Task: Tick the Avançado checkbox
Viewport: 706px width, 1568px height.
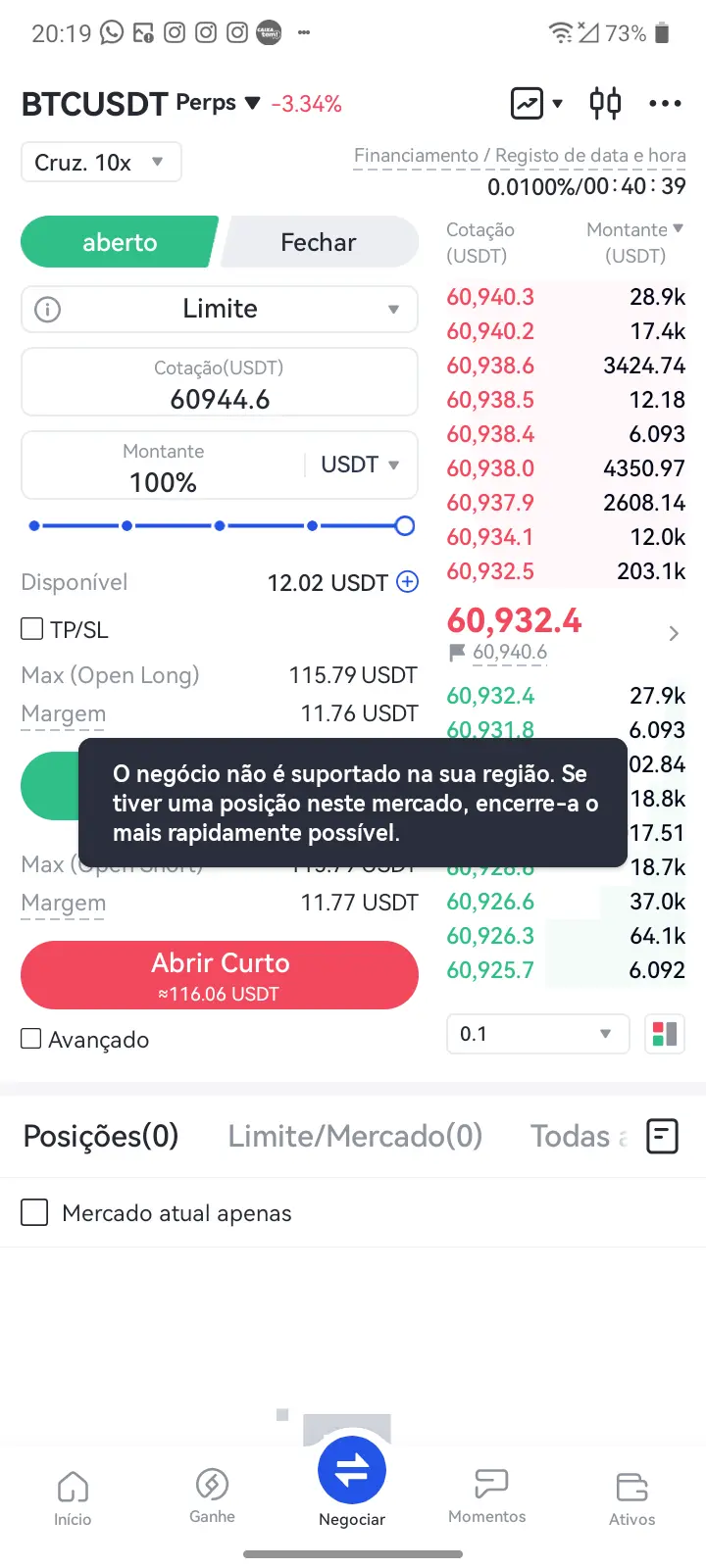Action: pos(31,1039)
